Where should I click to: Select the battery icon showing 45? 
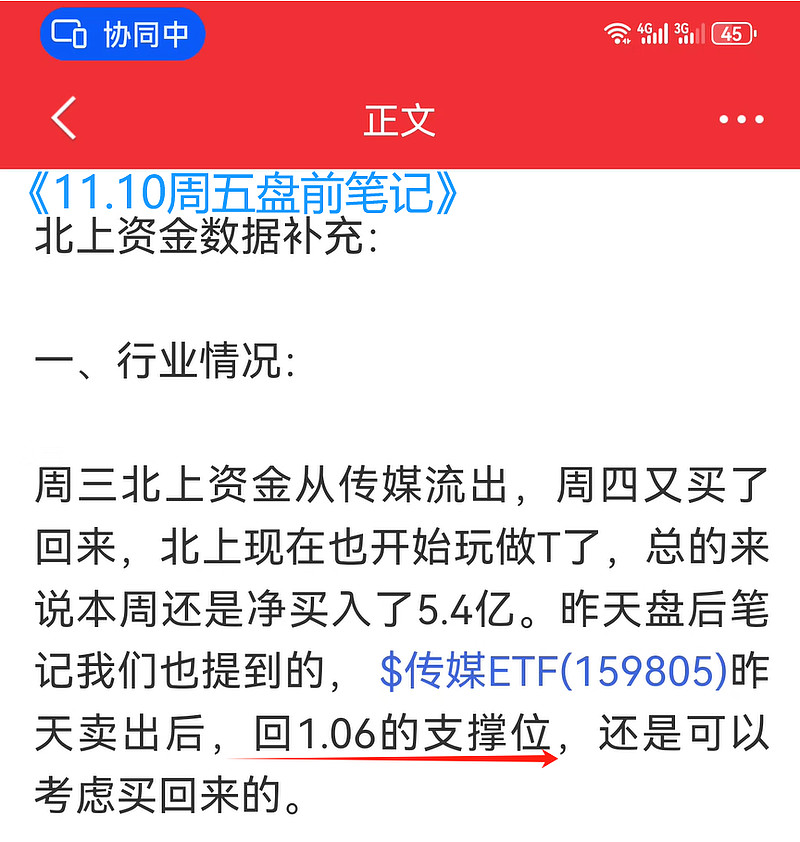(x=732, y=33)
